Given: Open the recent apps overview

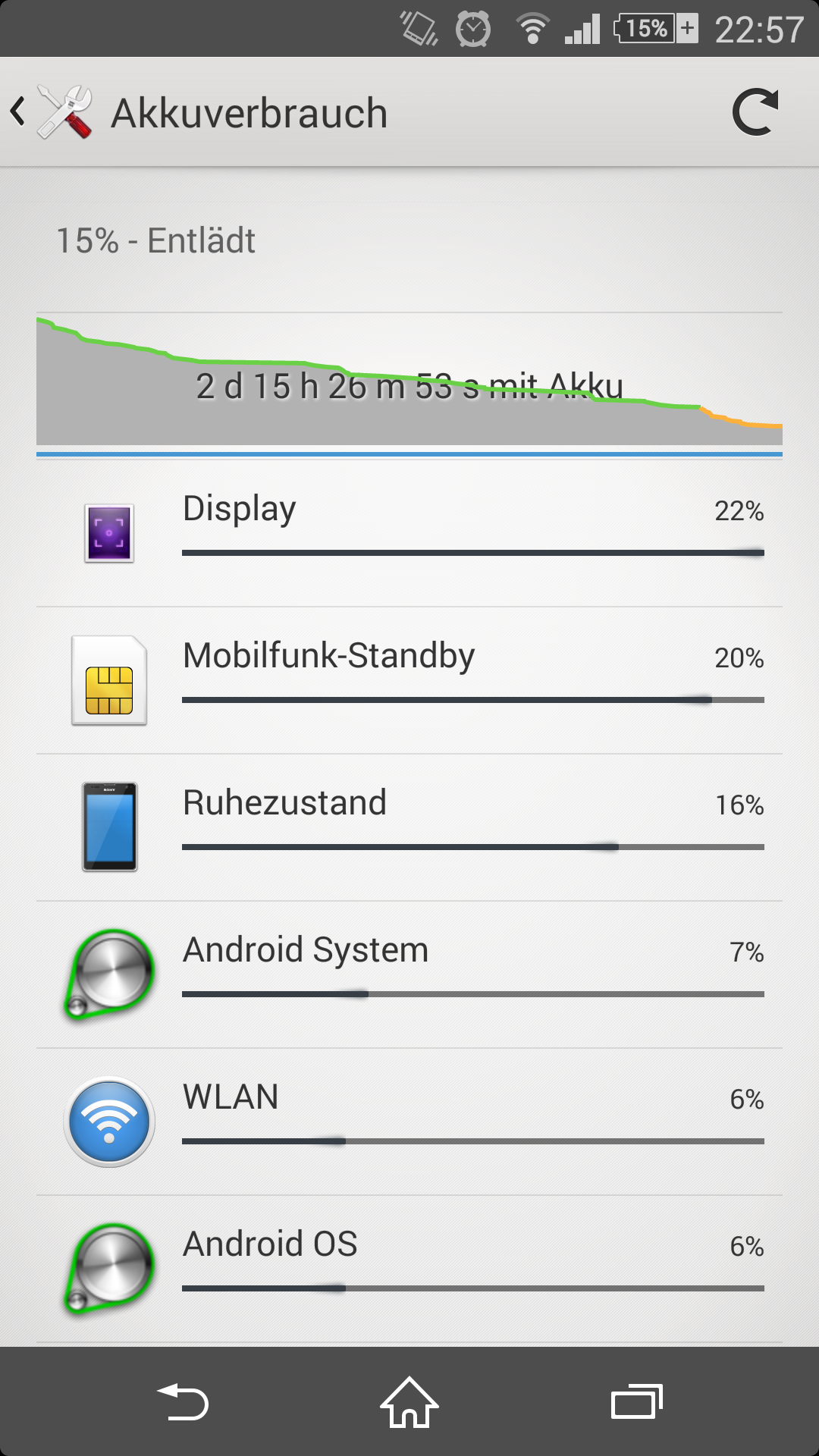Looking at the screenshot, I should point(637,1402).
